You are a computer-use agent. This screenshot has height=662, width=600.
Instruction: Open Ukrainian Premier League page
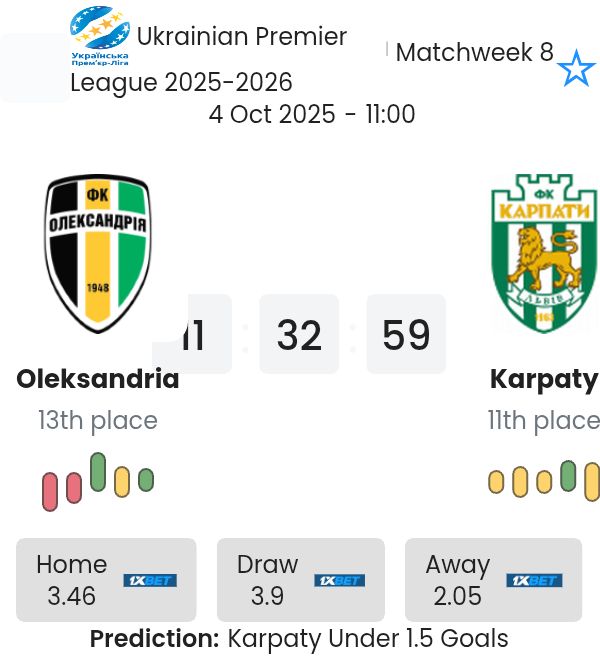click(210, 59)
